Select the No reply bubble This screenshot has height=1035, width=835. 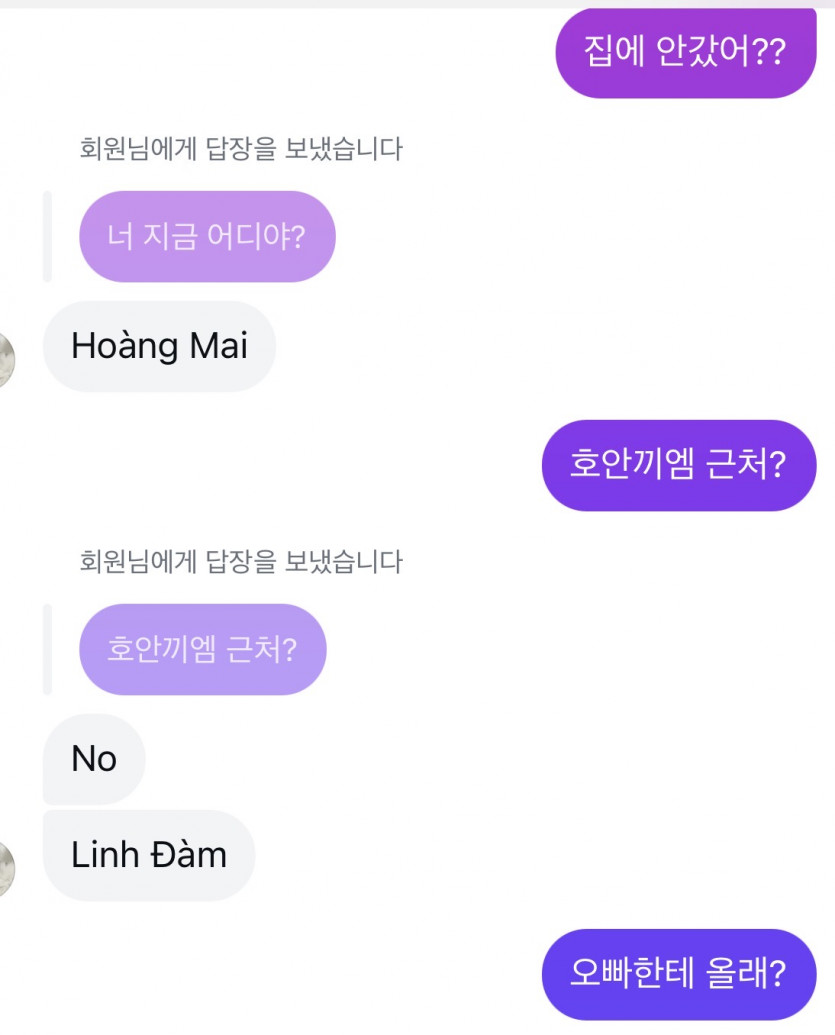pyautogui.click(x=94, y=758)
